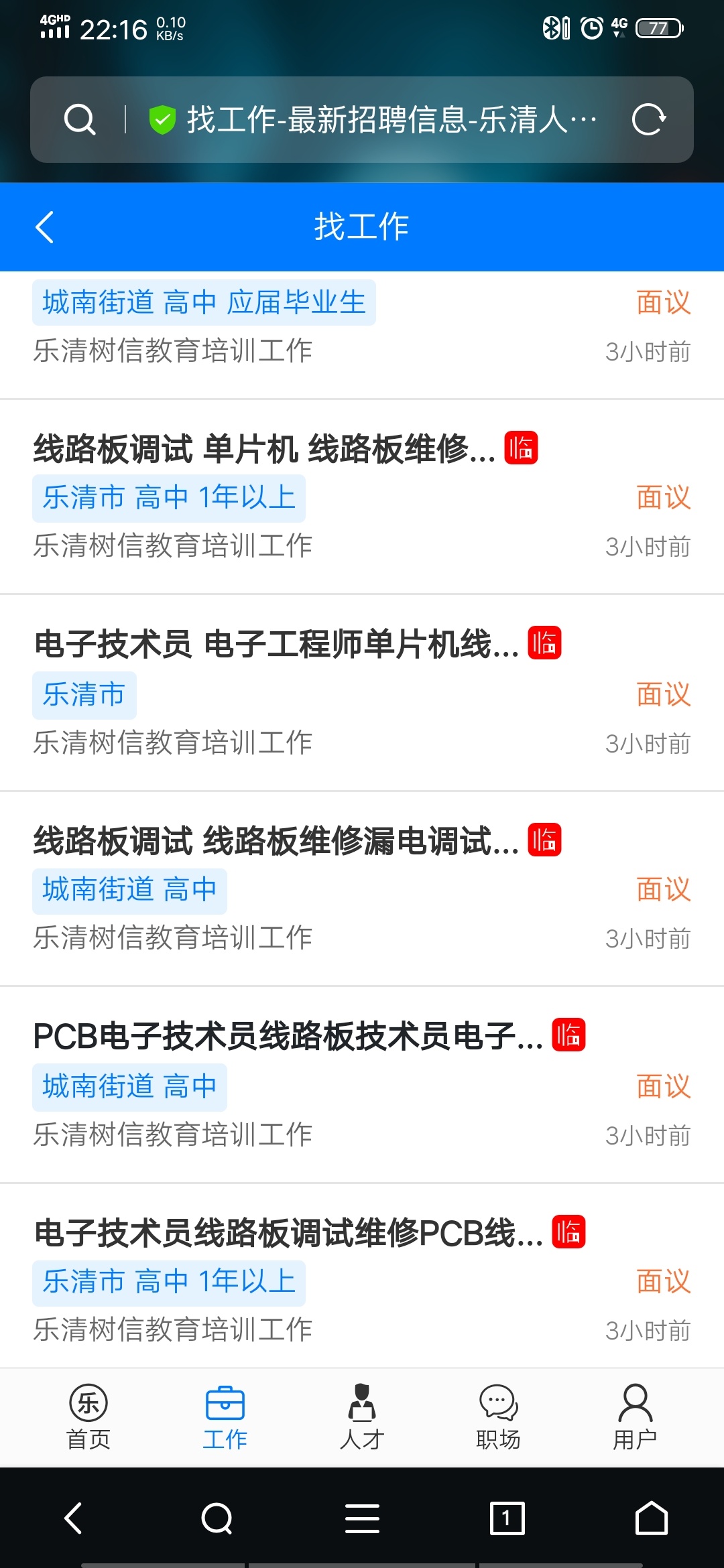
Task: Reload the page with the refresh icon
Action: tap(648, 120)
